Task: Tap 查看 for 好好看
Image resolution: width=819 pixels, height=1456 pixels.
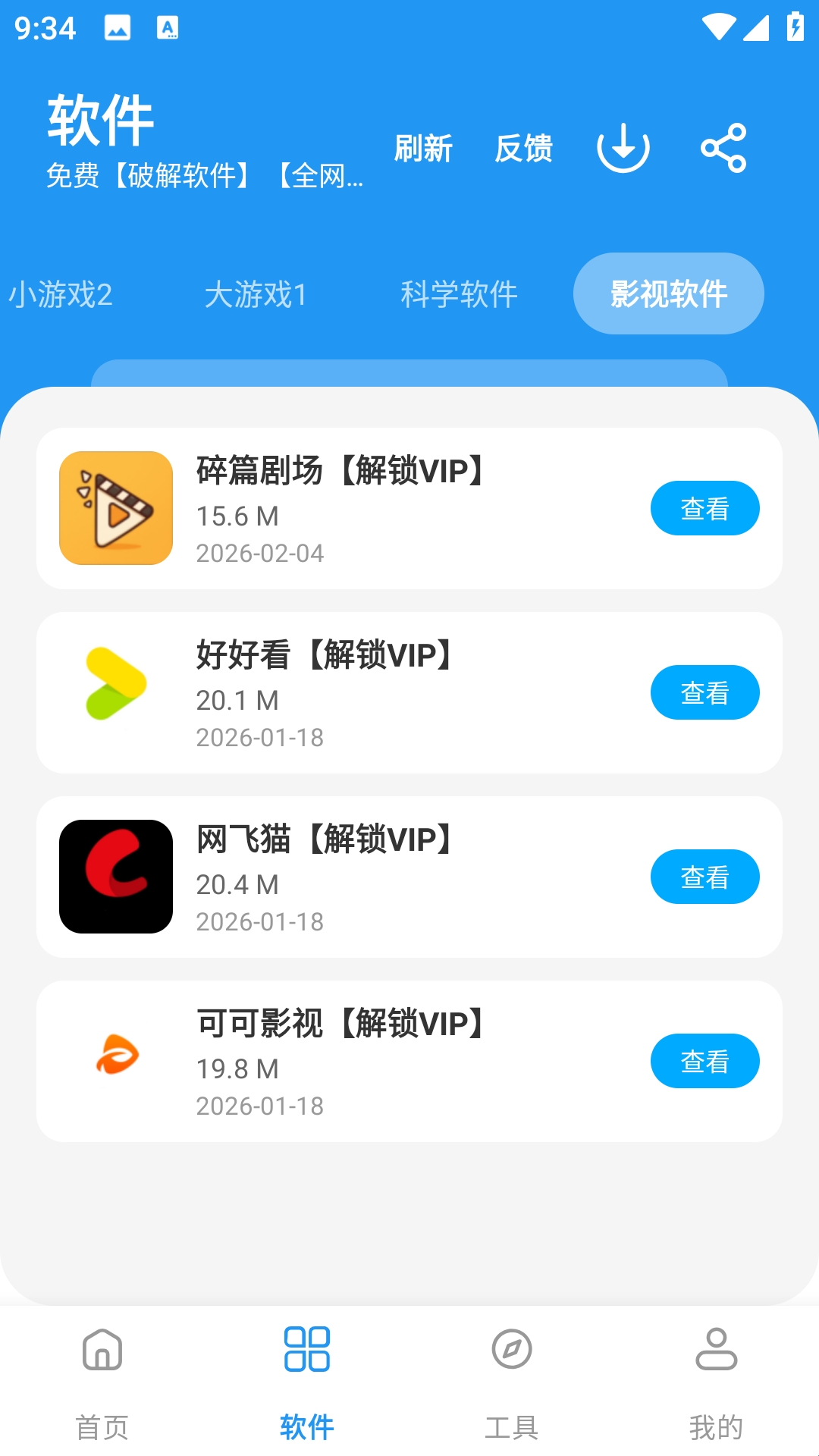Action: (704, 692)
